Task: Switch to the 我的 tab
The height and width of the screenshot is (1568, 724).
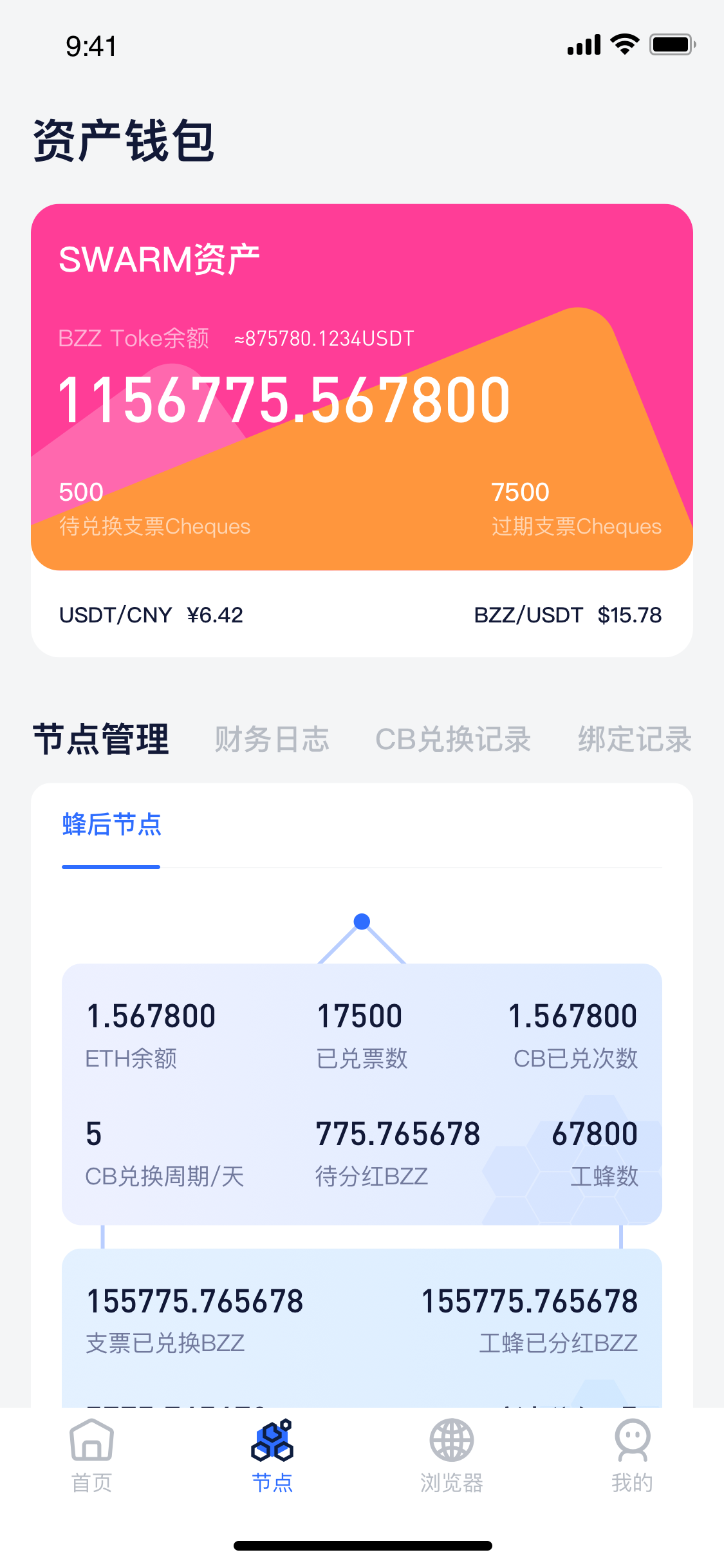Action: [x=633, y=1456]
